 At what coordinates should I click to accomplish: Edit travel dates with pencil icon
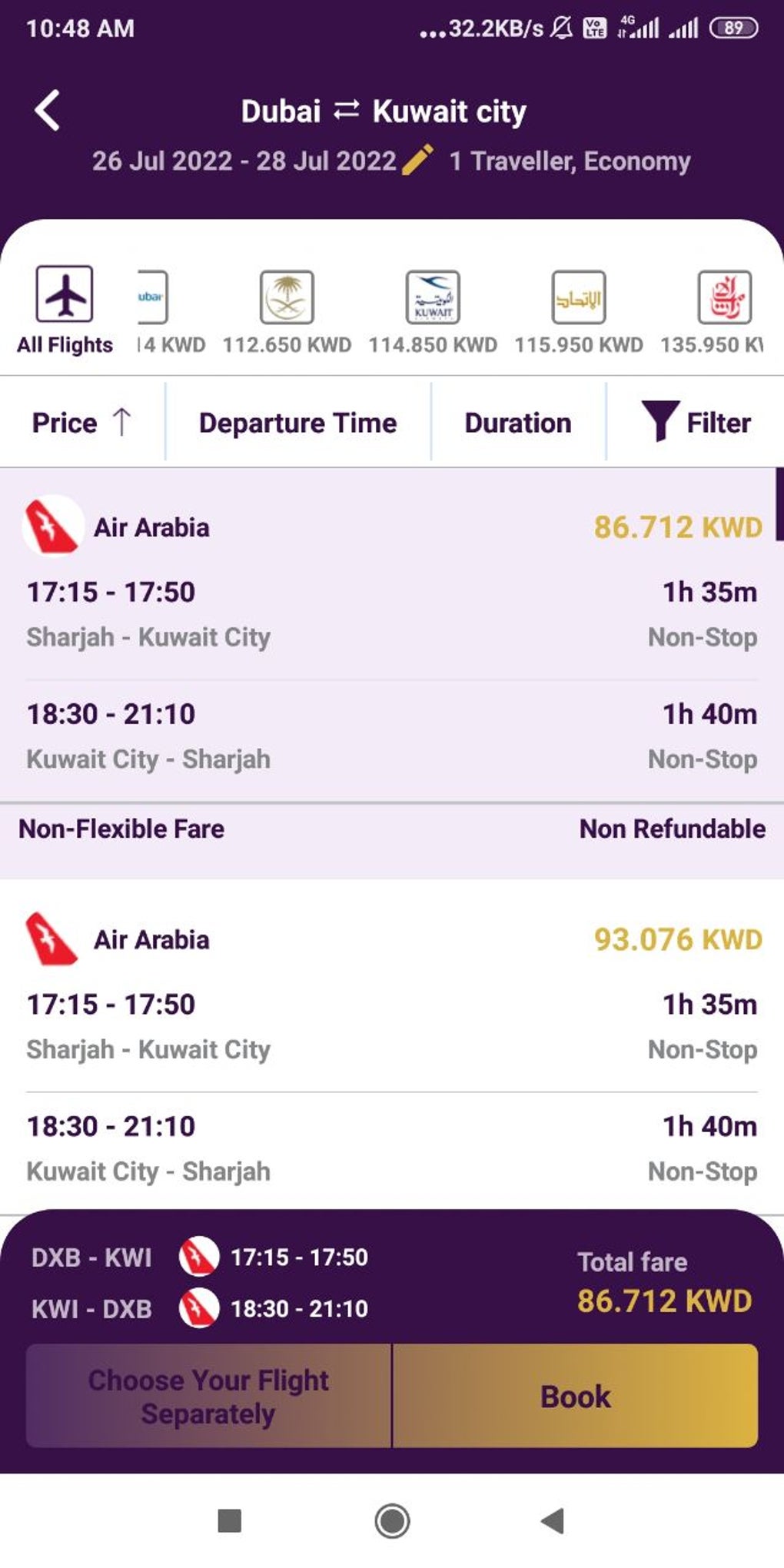click(x=417, y=161)
